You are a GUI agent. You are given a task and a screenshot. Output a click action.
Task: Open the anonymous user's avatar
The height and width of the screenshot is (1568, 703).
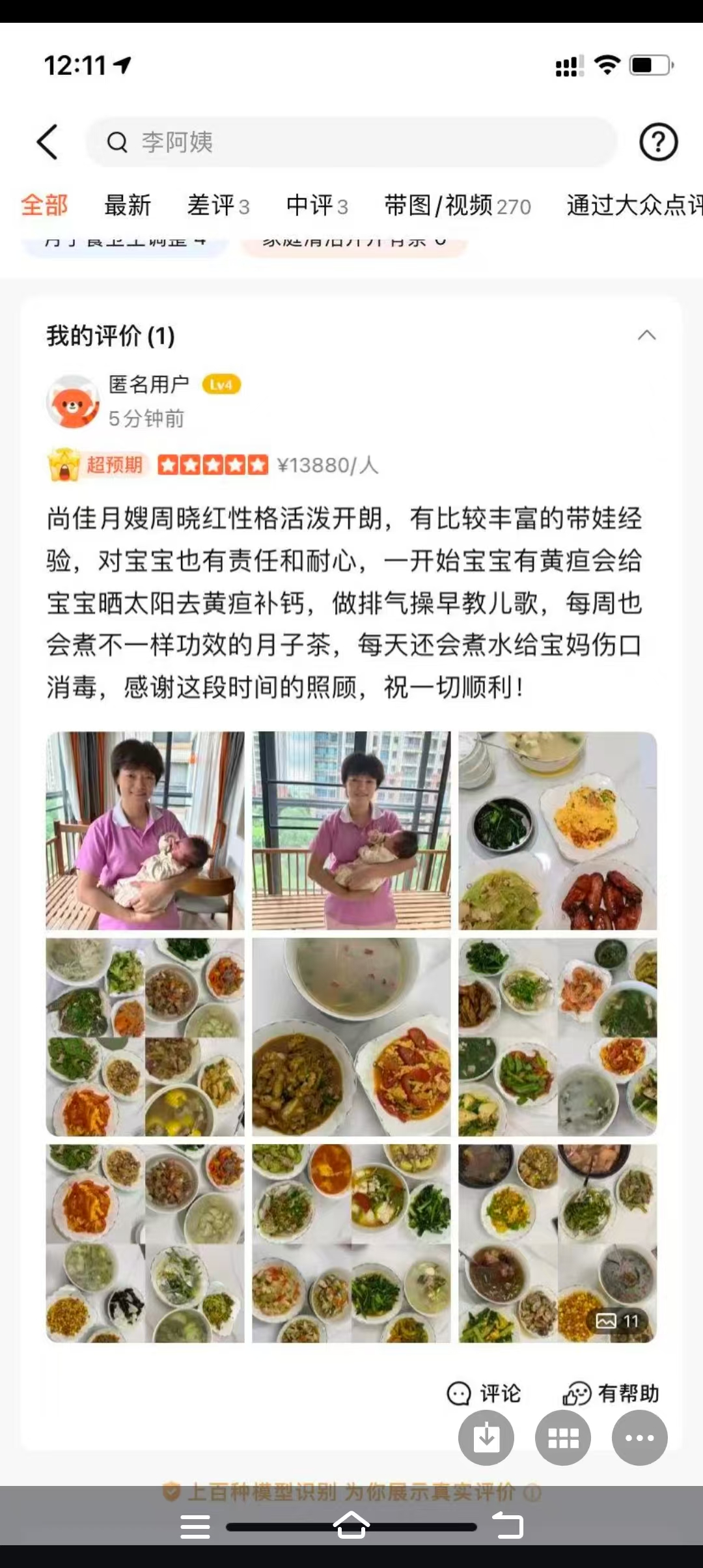72,402
